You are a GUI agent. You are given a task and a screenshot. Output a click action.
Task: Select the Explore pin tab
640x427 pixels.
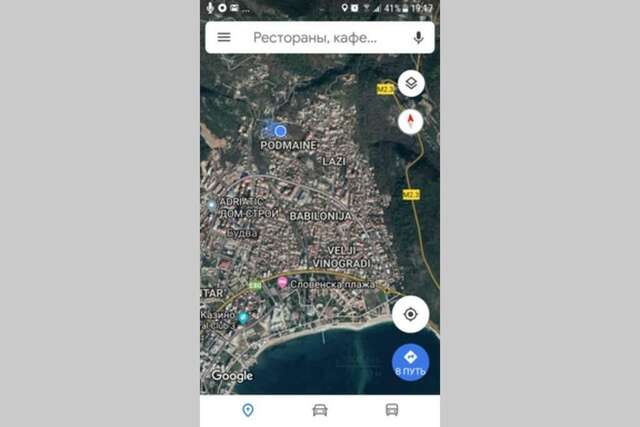pyautogui.click(x=248, y=410)
